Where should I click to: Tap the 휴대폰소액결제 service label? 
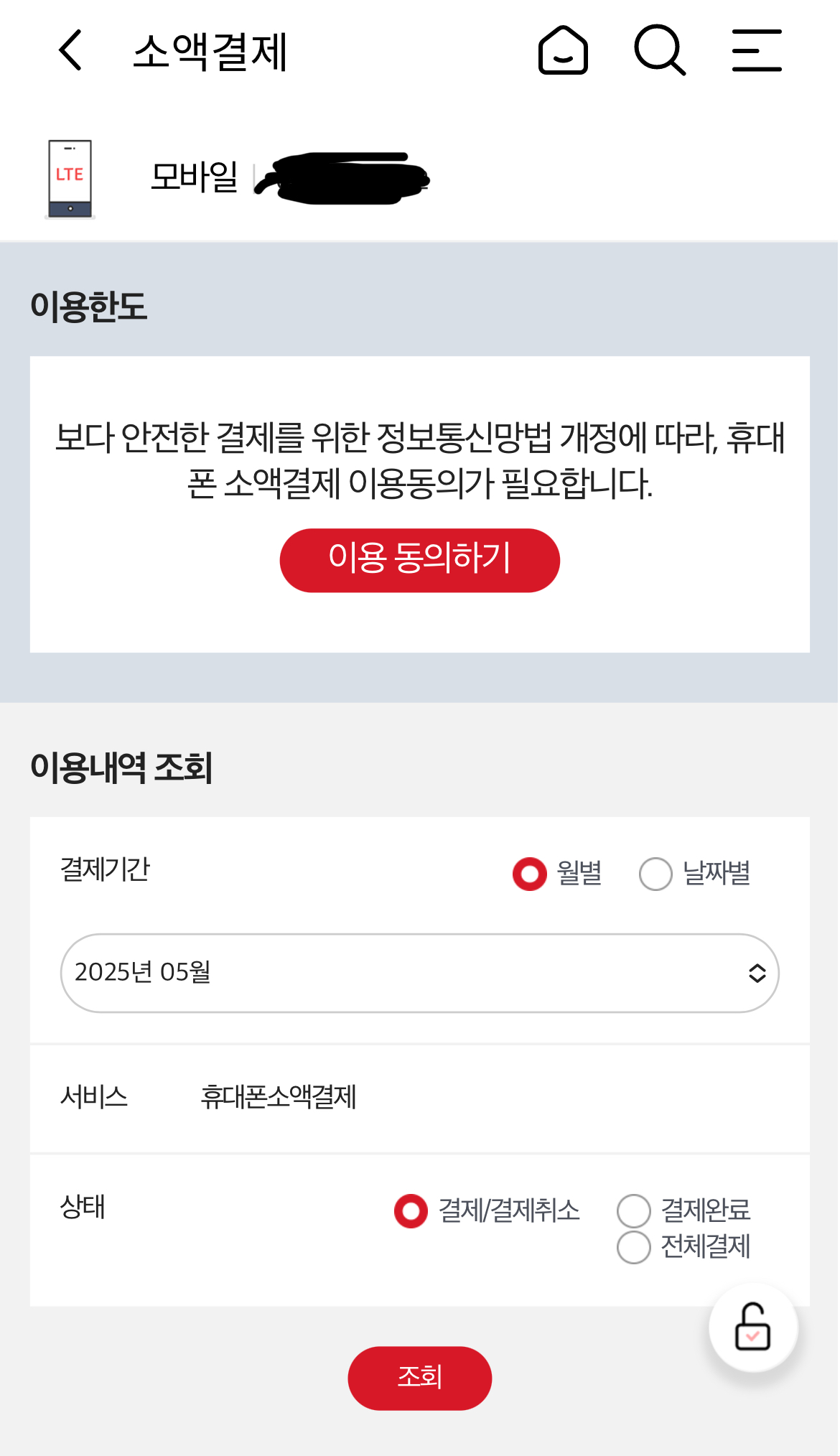point(279,1097)
